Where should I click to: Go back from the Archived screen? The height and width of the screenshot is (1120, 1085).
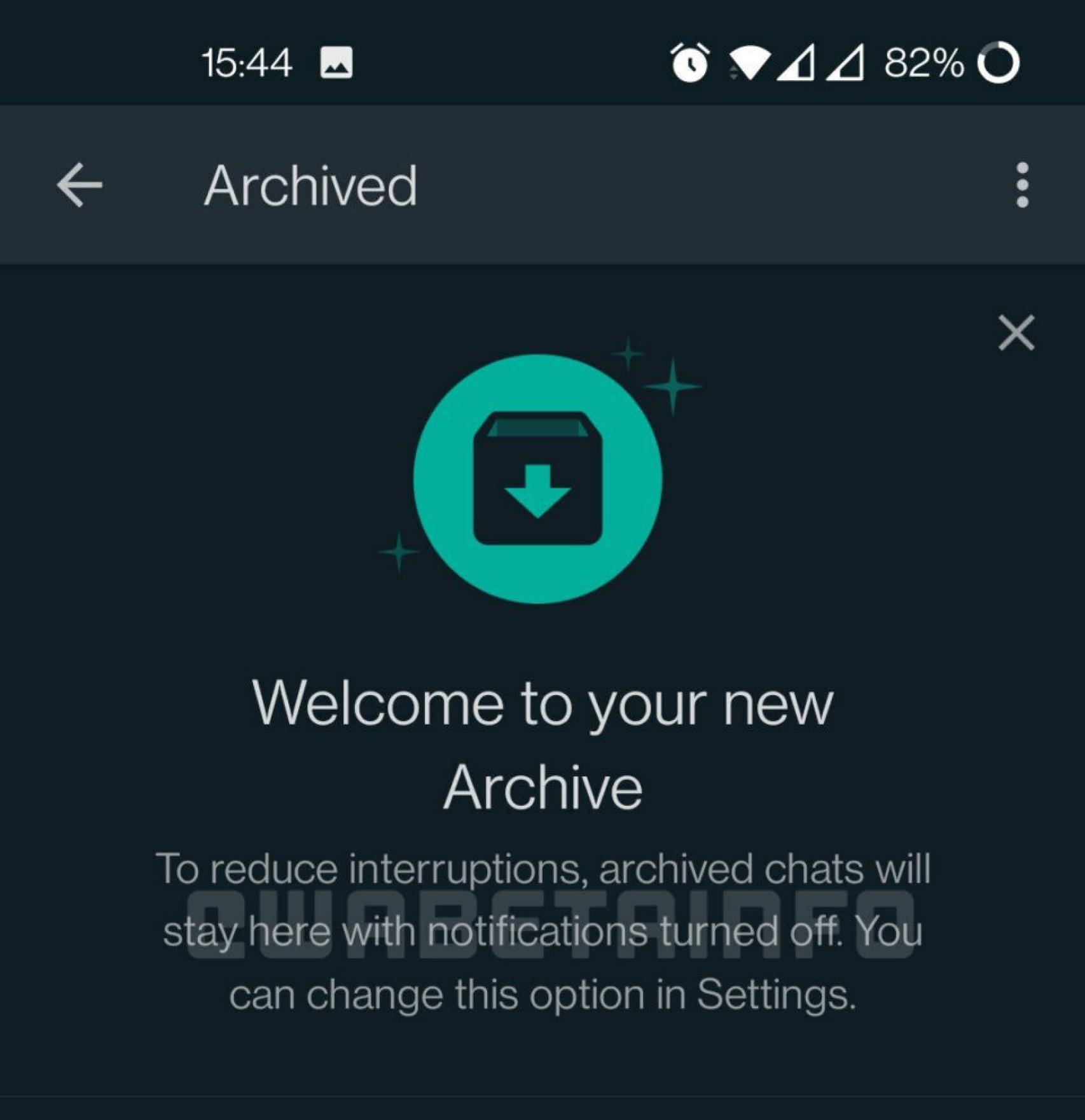79,185
